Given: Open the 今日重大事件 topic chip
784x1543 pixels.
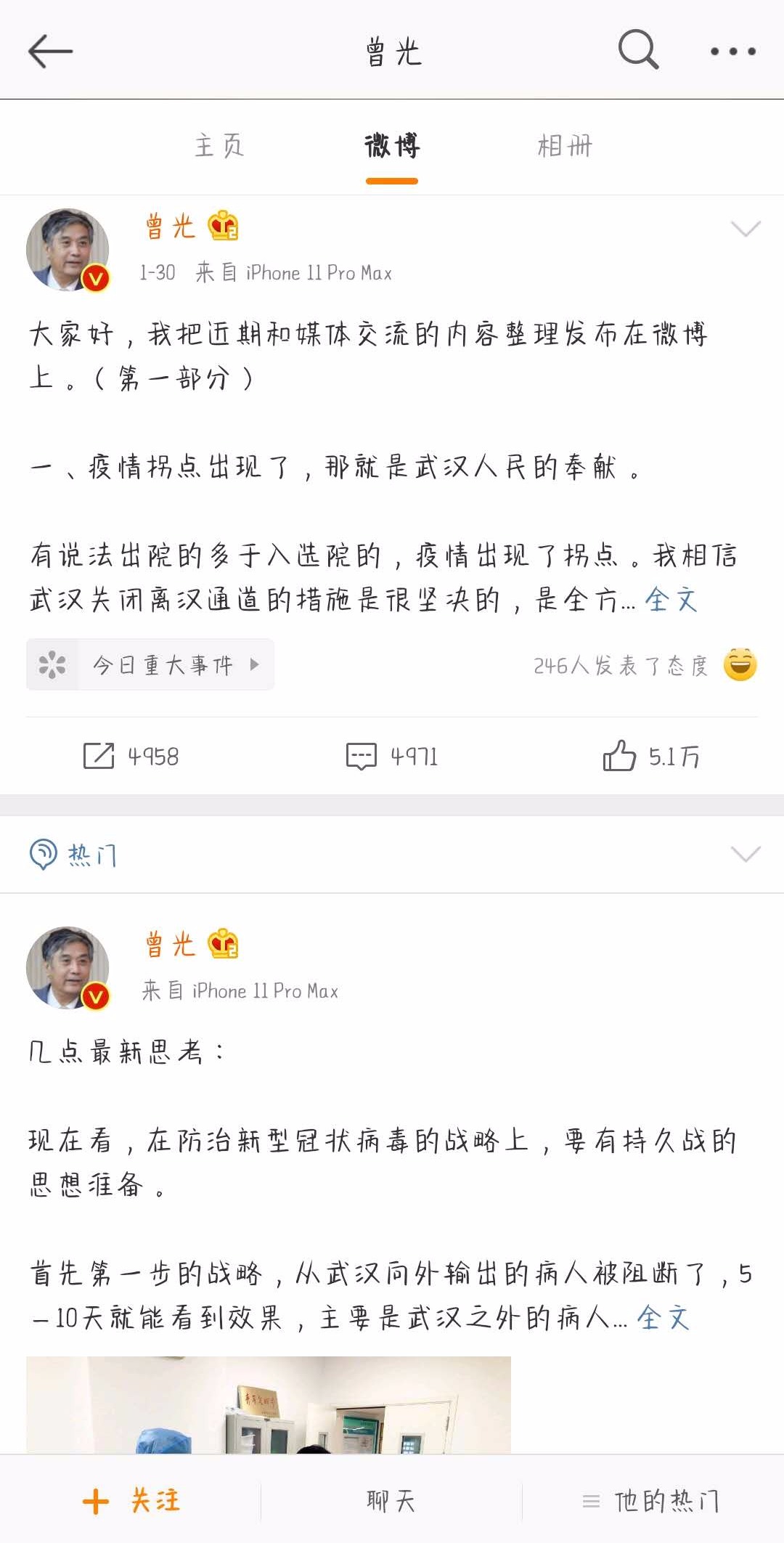Looking at the screenshot, I should (x=151, y=664).
